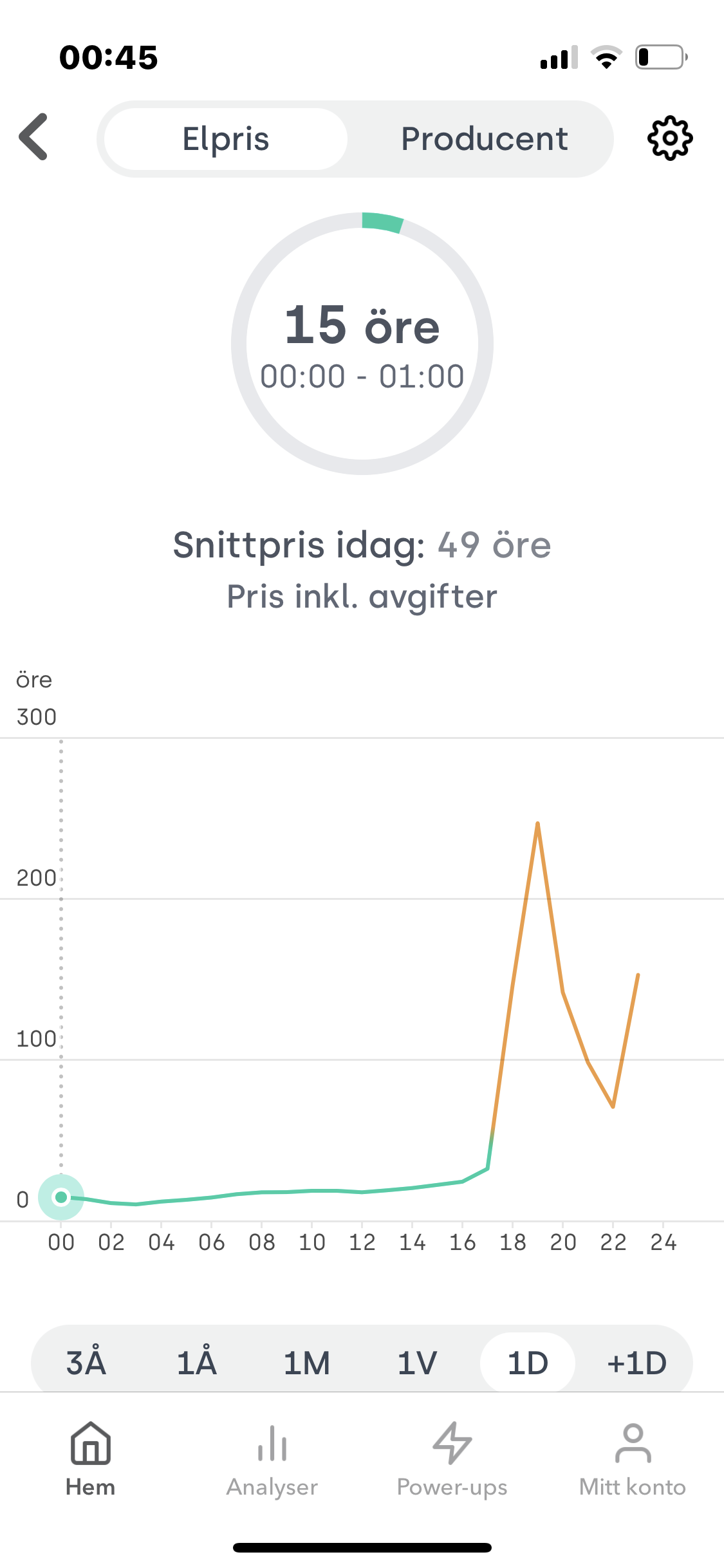724x1568 pixels.
Task: Tap the price marker at hour 00
Action: click(x=61, y=1197)
